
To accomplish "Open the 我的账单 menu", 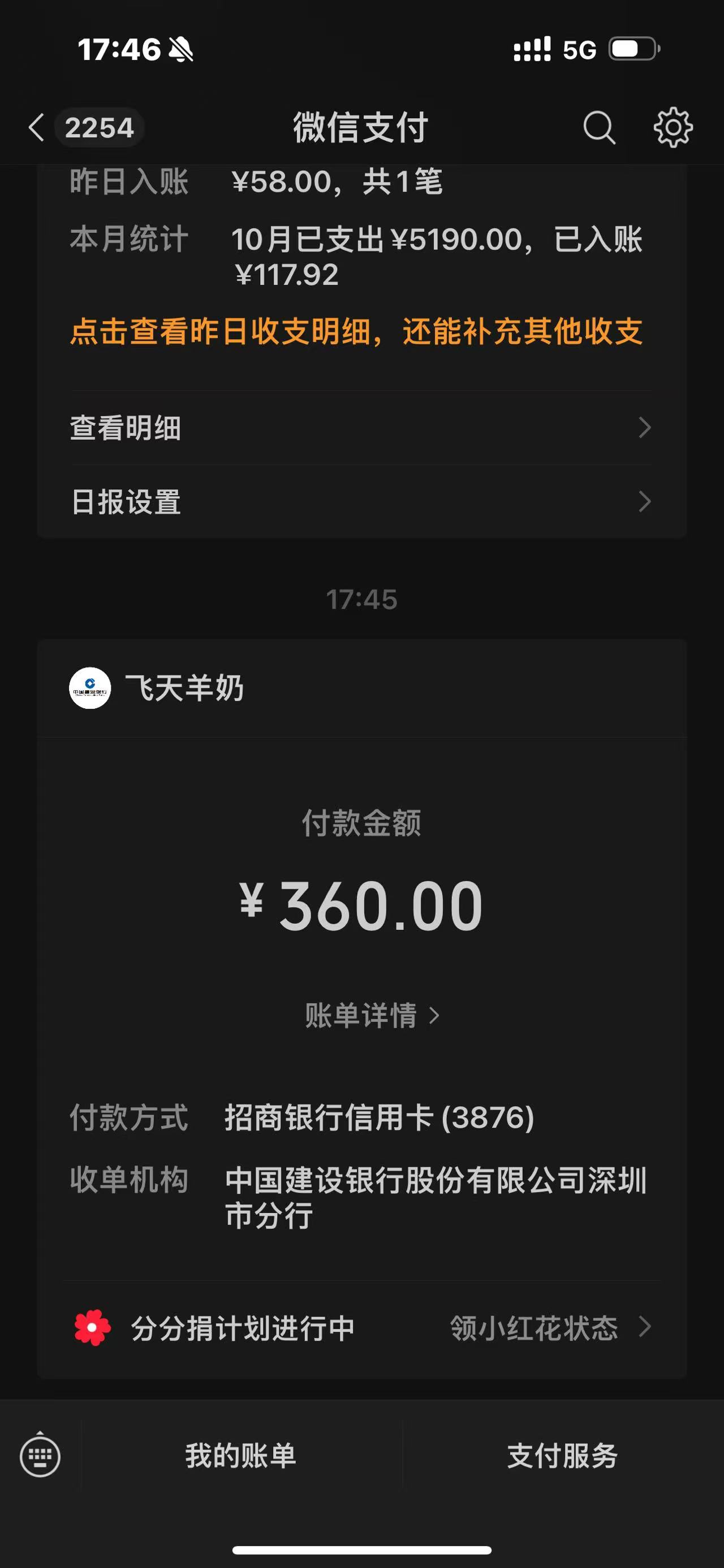I will (240, 1456).
